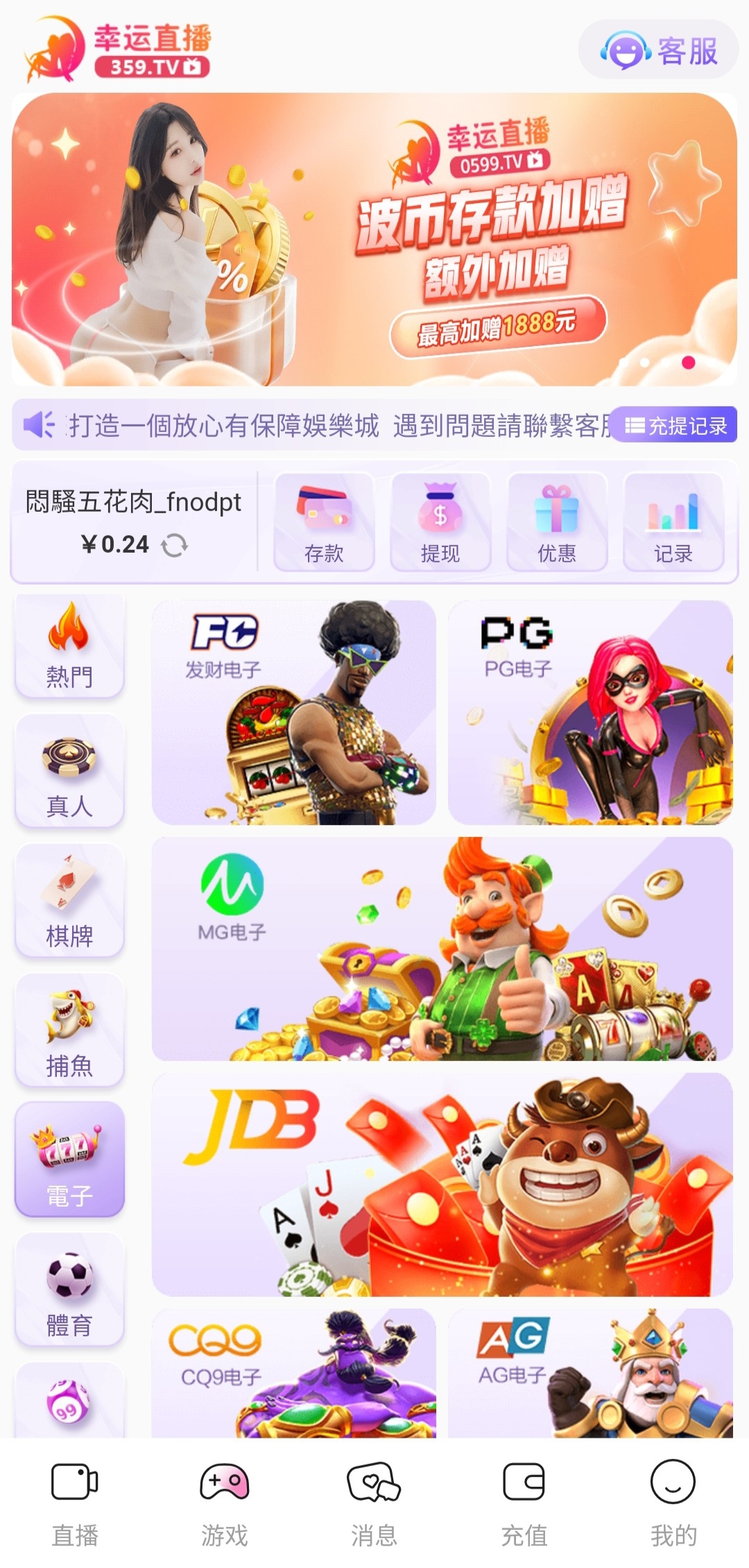Open 存款 deposit
The width and height of the screenshot is (749, 1568).
point(324,522)
